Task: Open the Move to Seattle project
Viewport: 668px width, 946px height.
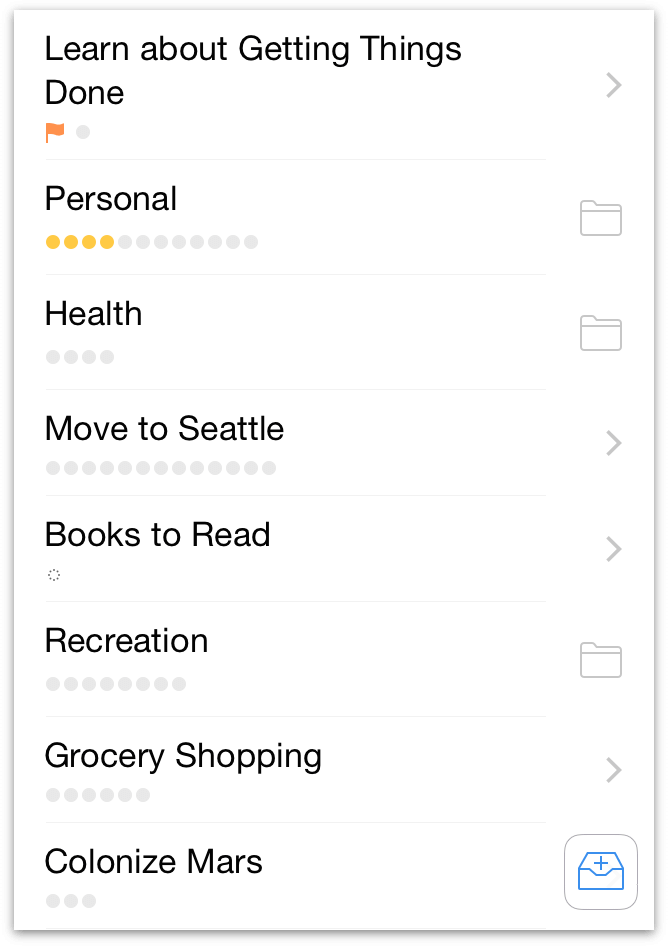Action: click(165, 429)
